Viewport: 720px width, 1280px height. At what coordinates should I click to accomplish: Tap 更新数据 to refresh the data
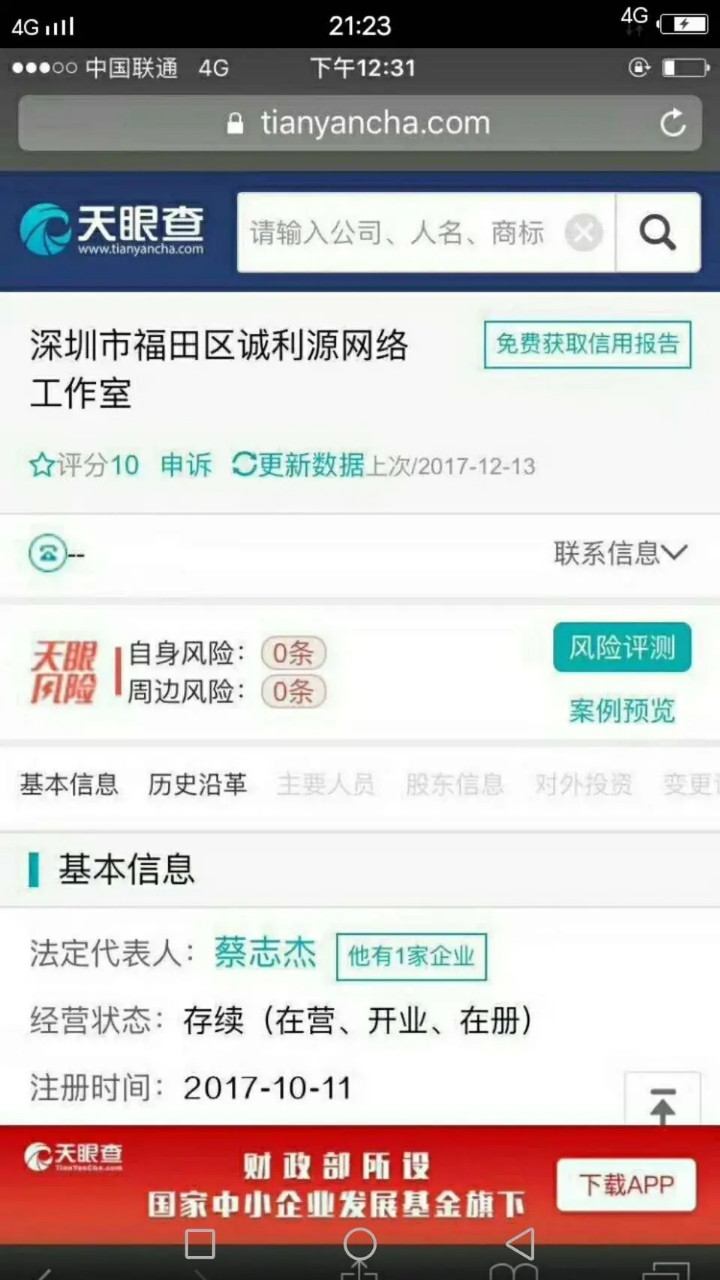click(298, 465)
